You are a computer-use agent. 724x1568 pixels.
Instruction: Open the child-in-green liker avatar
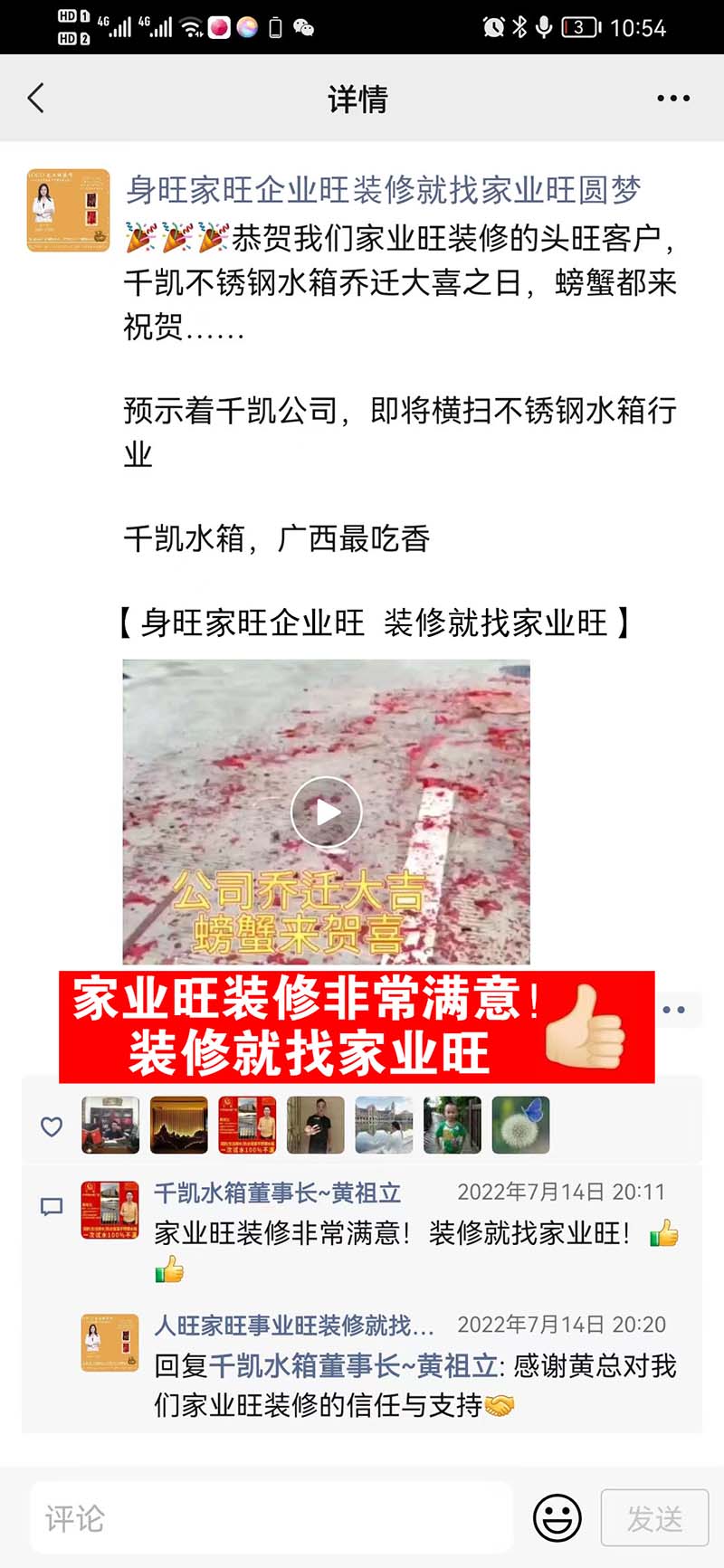coord(452,1125)
